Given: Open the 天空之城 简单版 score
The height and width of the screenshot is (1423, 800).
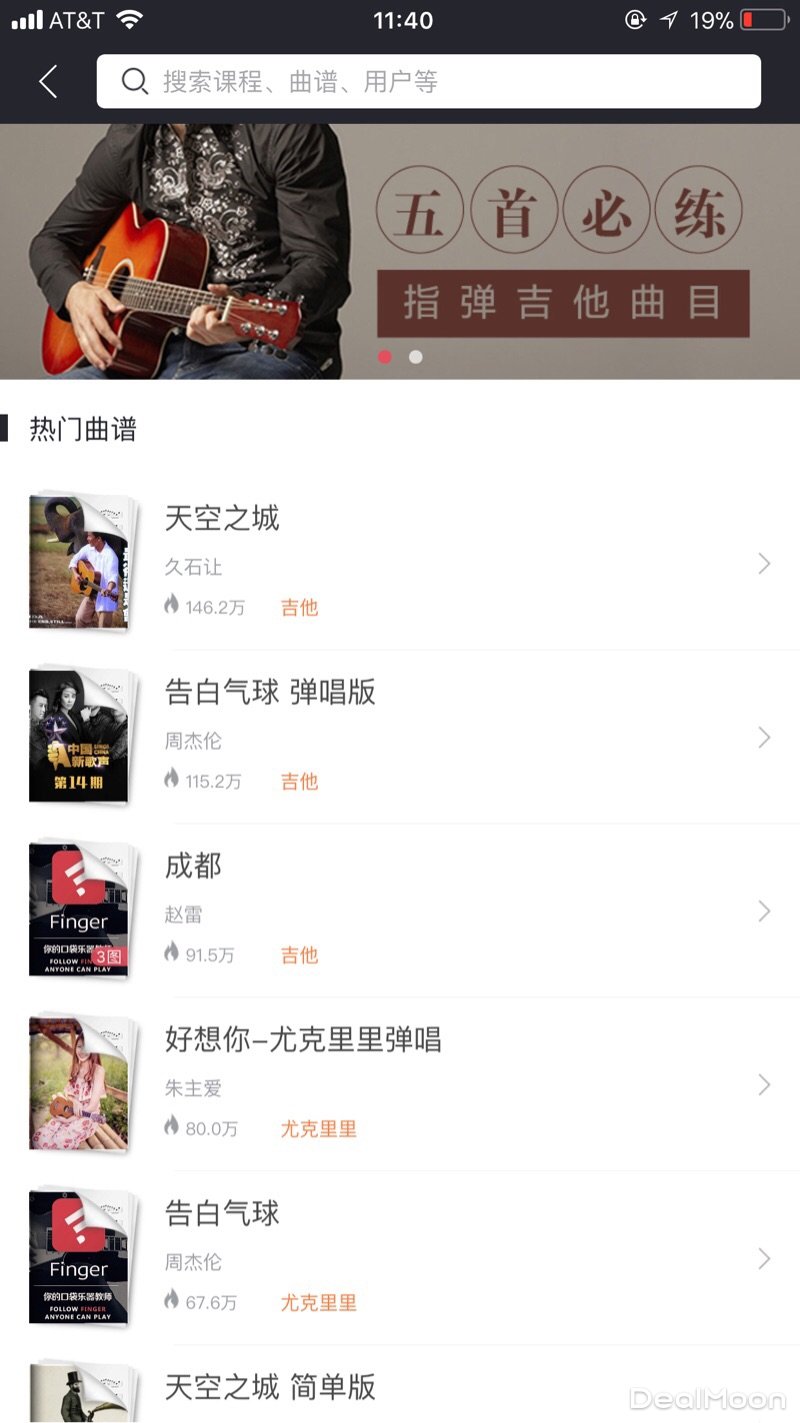Looking at the screenshot, I should point(400,1390).
